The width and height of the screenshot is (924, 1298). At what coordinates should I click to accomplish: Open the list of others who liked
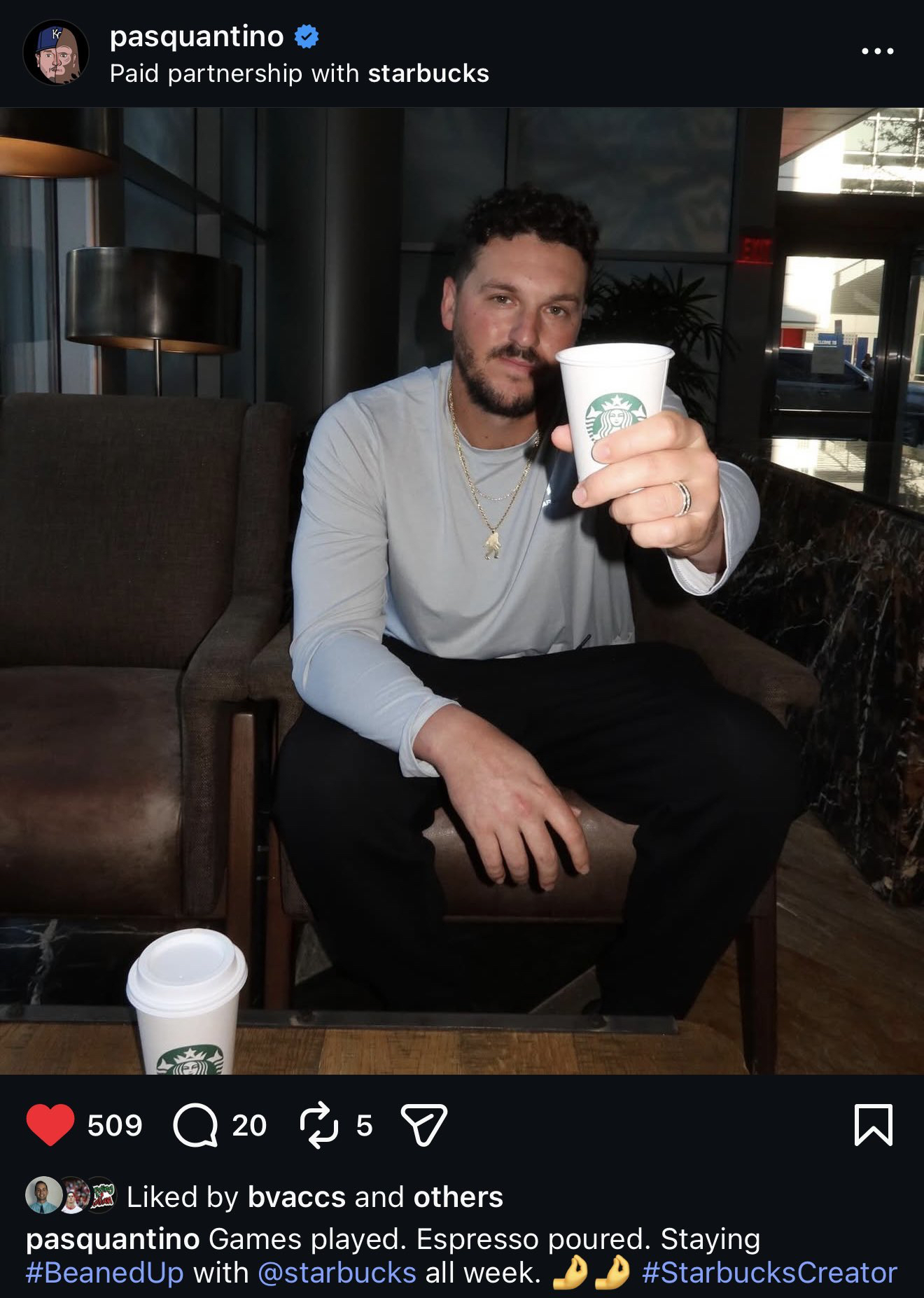click(458, 1197)
